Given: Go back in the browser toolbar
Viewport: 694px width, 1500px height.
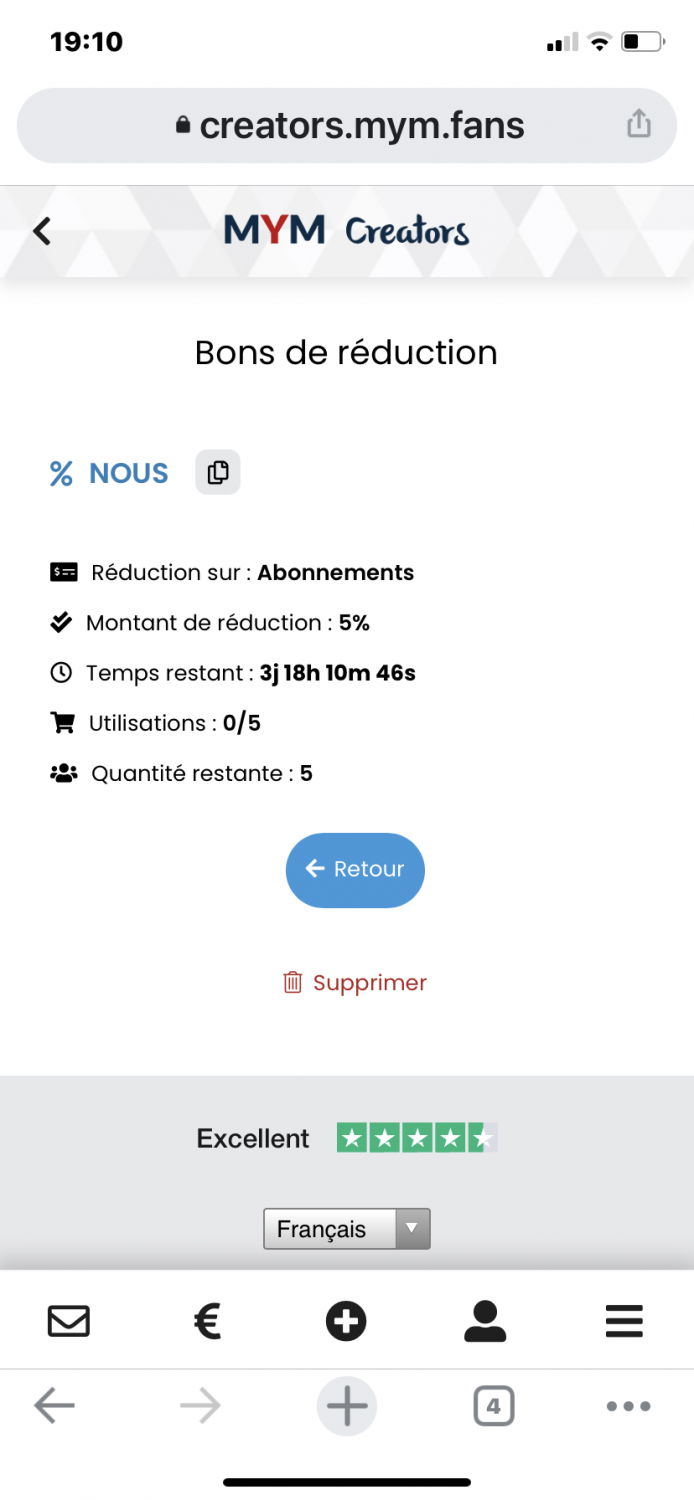Looking at the screenshot, I should coord(54,1407).
